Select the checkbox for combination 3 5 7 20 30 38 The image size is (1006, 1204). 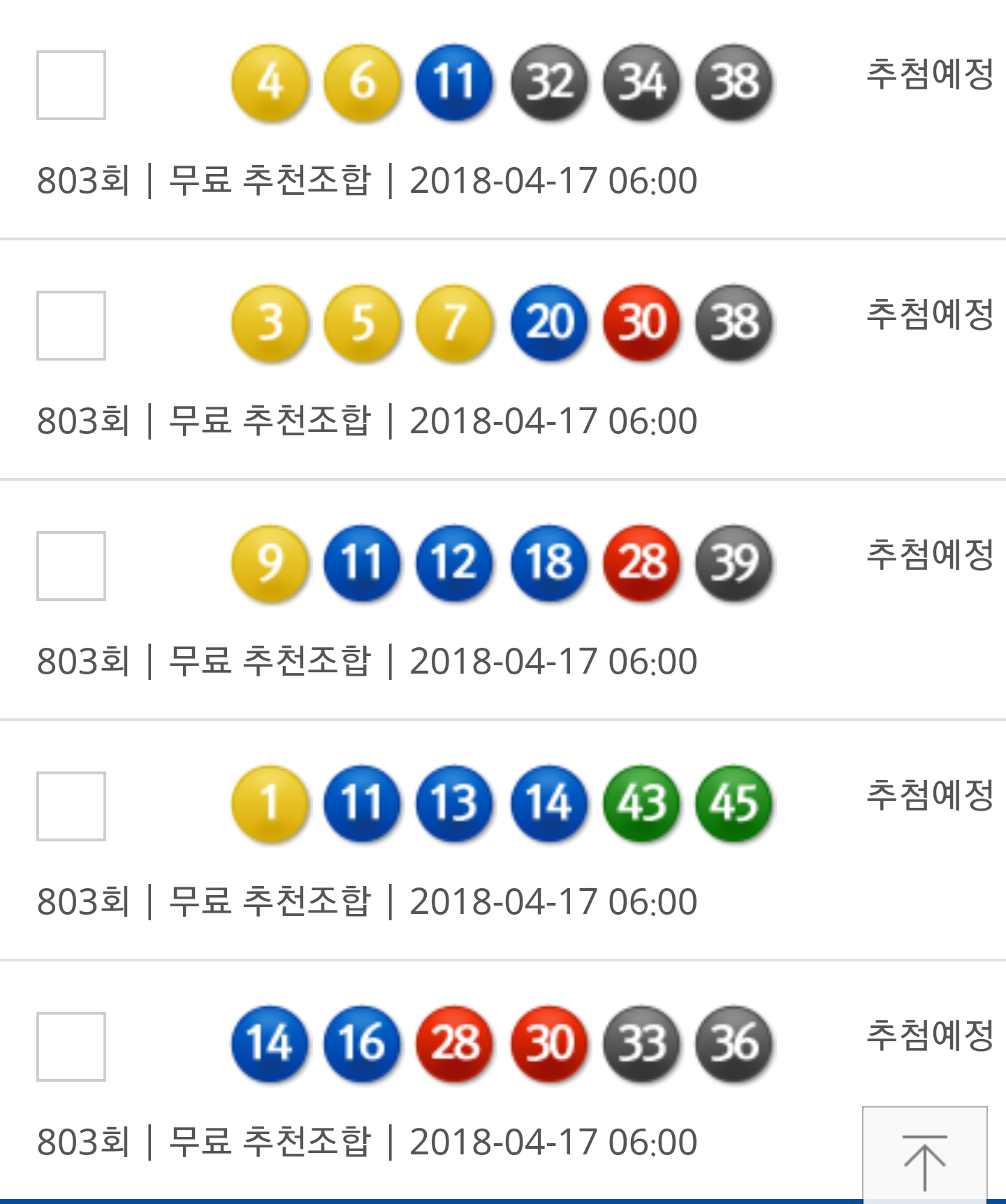point(71,326)
